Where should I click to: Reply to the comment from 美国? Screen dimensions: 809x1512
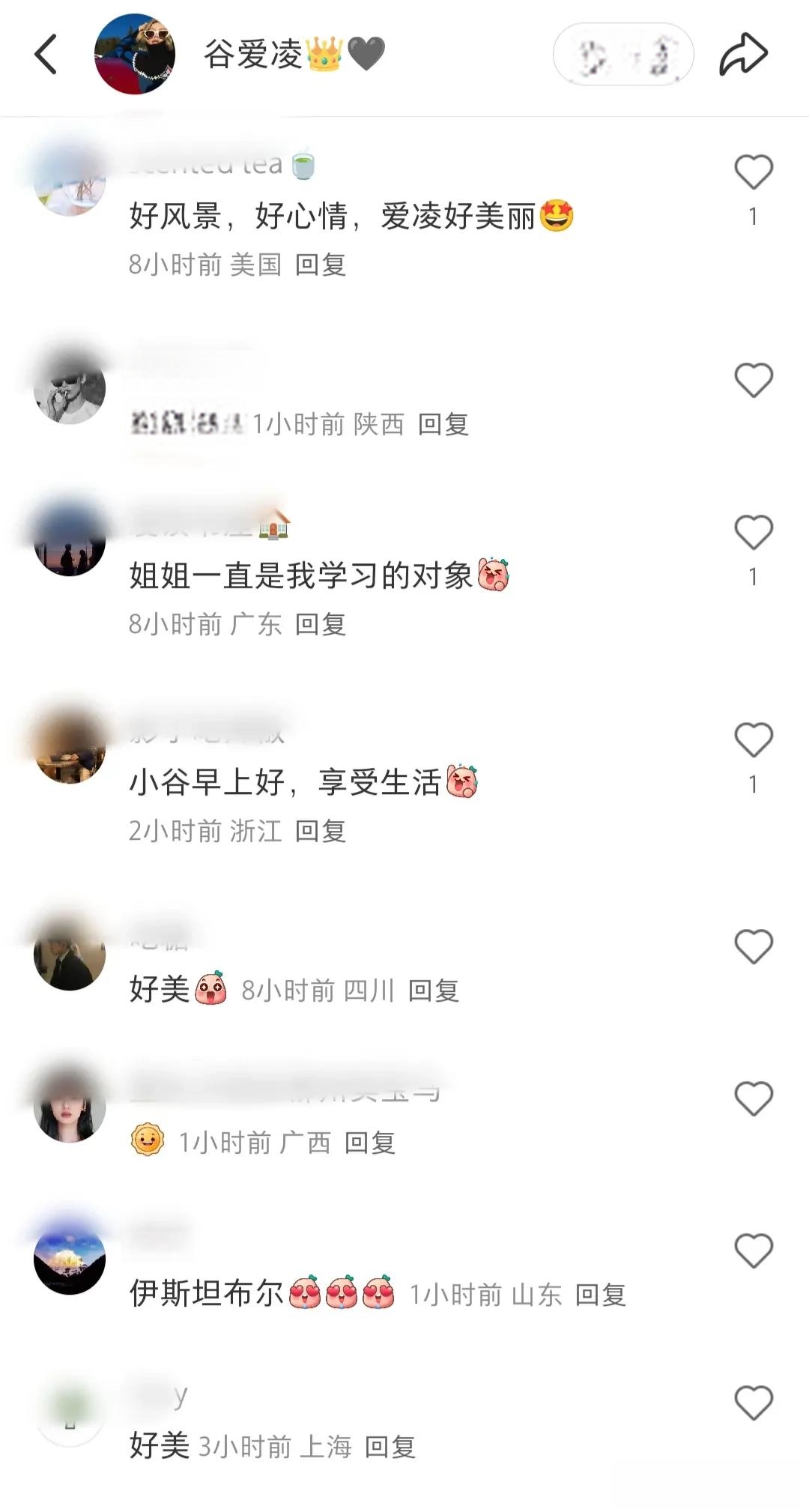pos(321,264)
